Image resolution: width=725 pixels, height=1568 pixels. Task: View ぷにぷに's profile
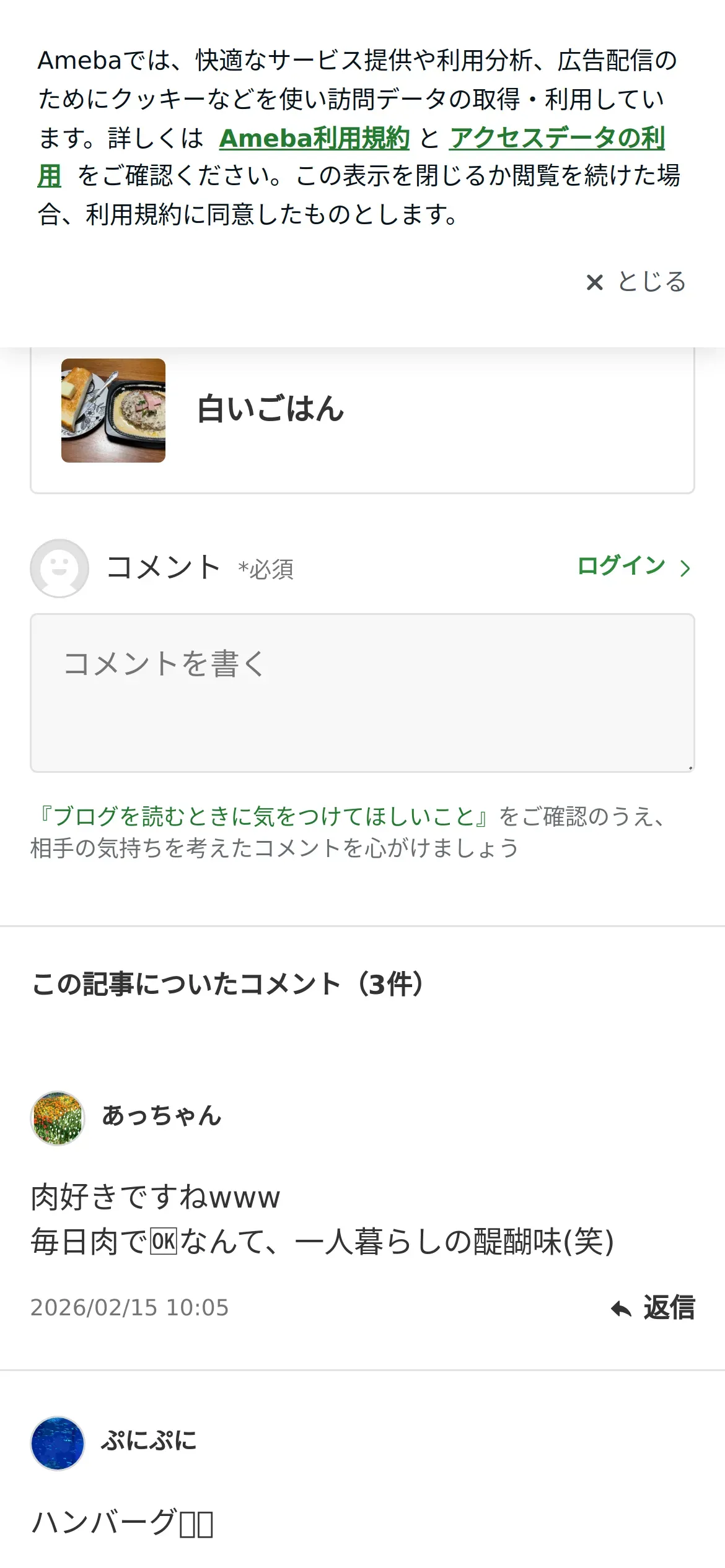(x=149, y=1440)
